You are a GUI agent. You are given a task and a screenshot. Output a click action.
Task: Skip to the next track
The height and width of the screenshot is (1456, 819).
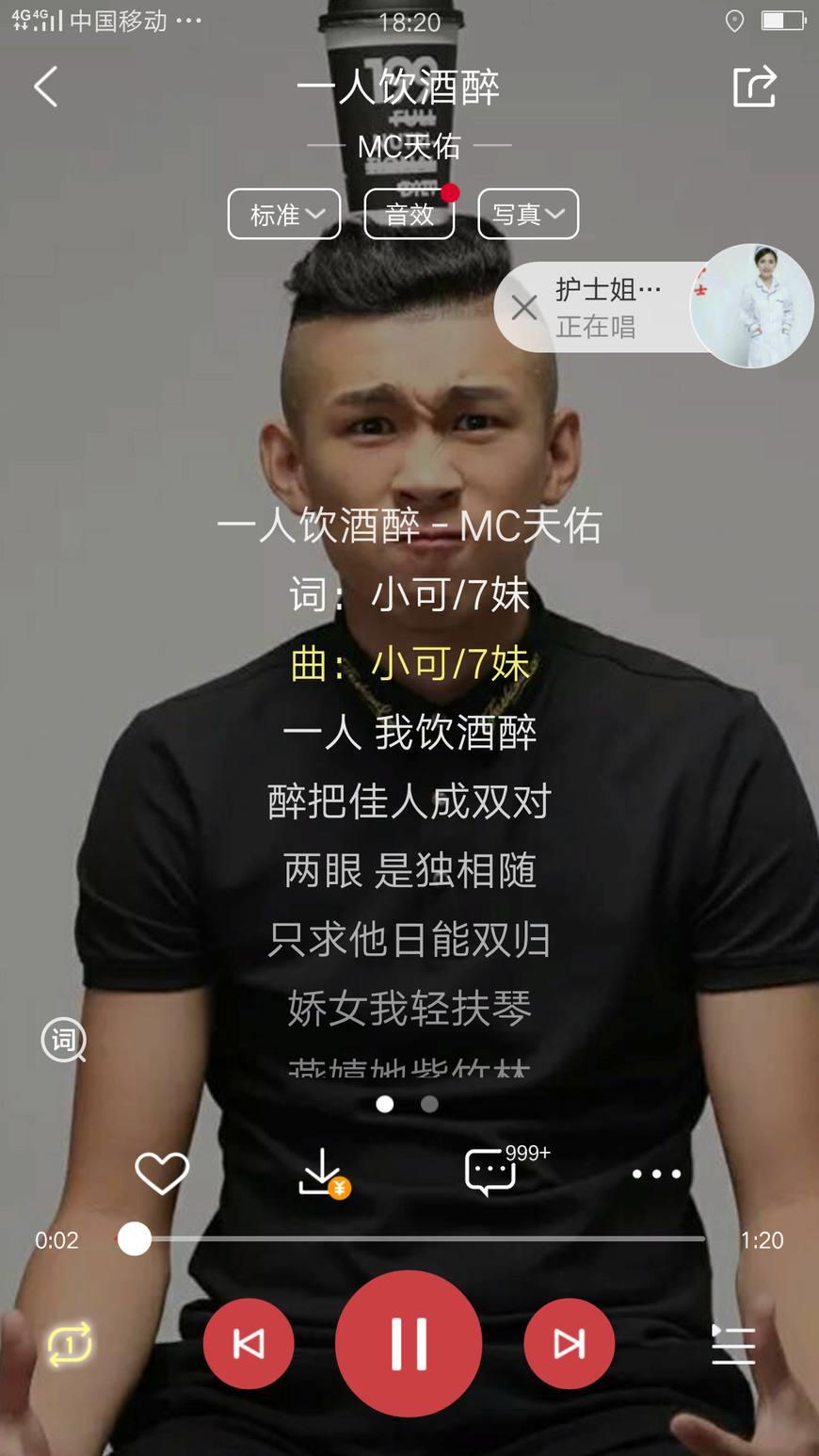569,1344
